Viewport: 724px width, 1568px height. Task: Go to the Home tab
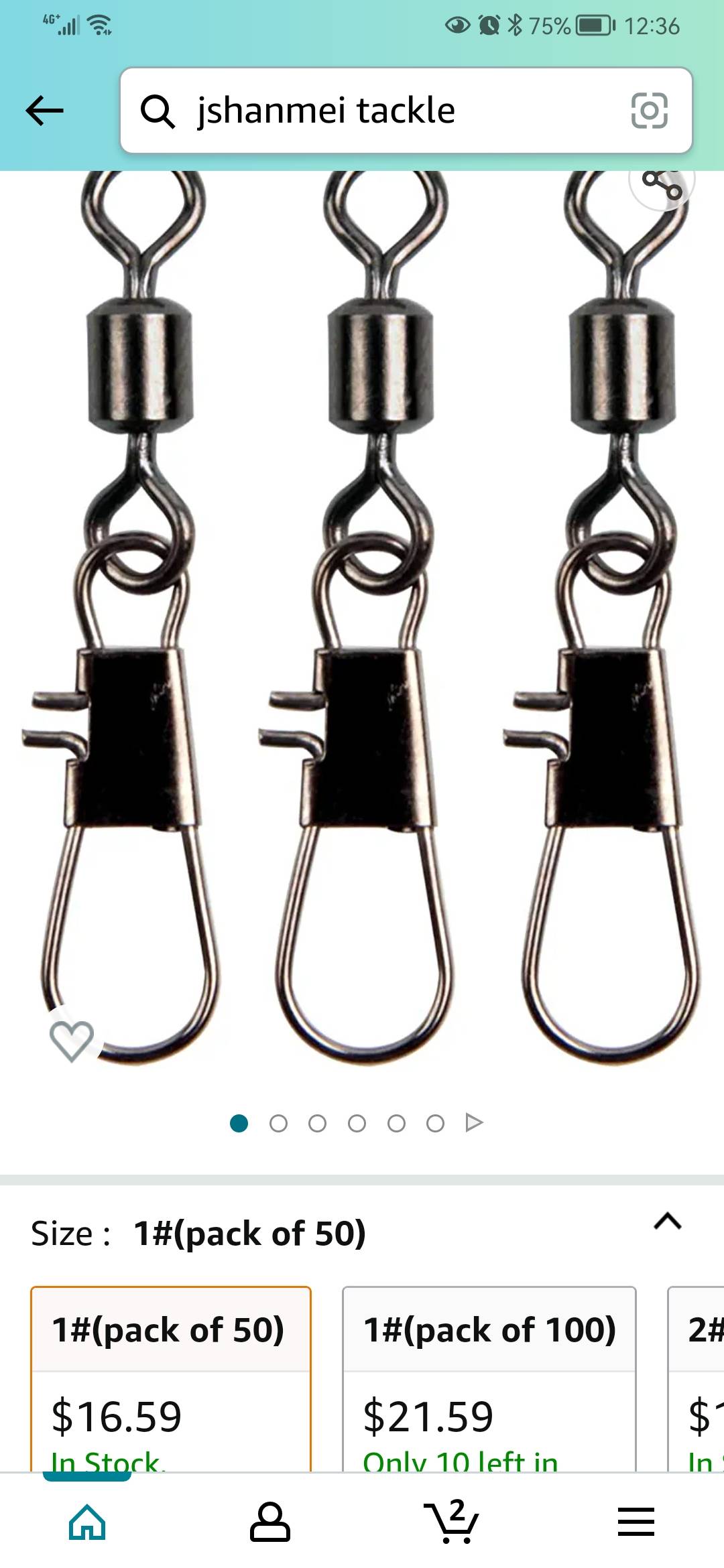click(88, 1522)
